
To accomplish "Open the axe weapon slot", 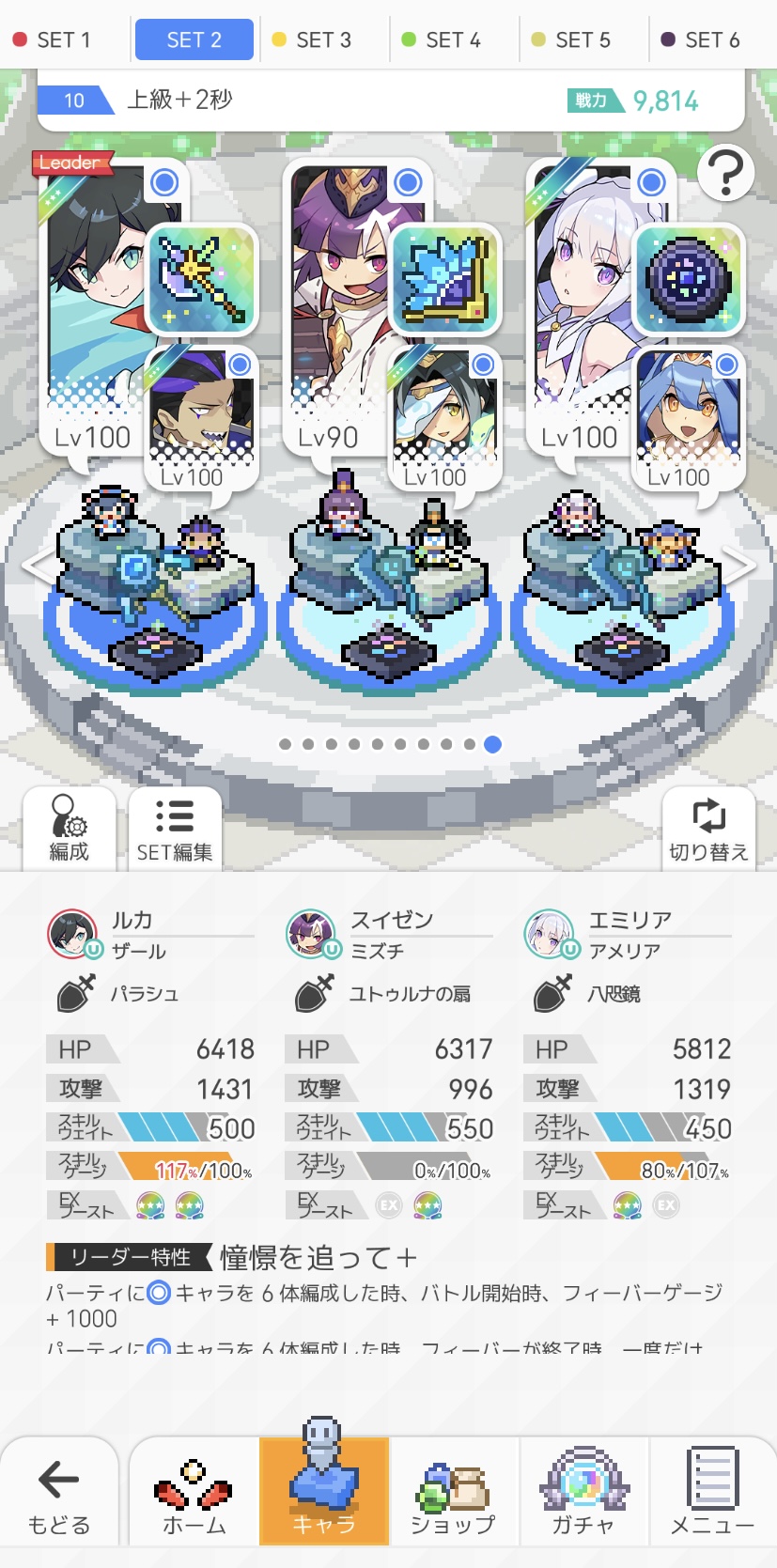I will pyautogui.click(x=202, y=280).
